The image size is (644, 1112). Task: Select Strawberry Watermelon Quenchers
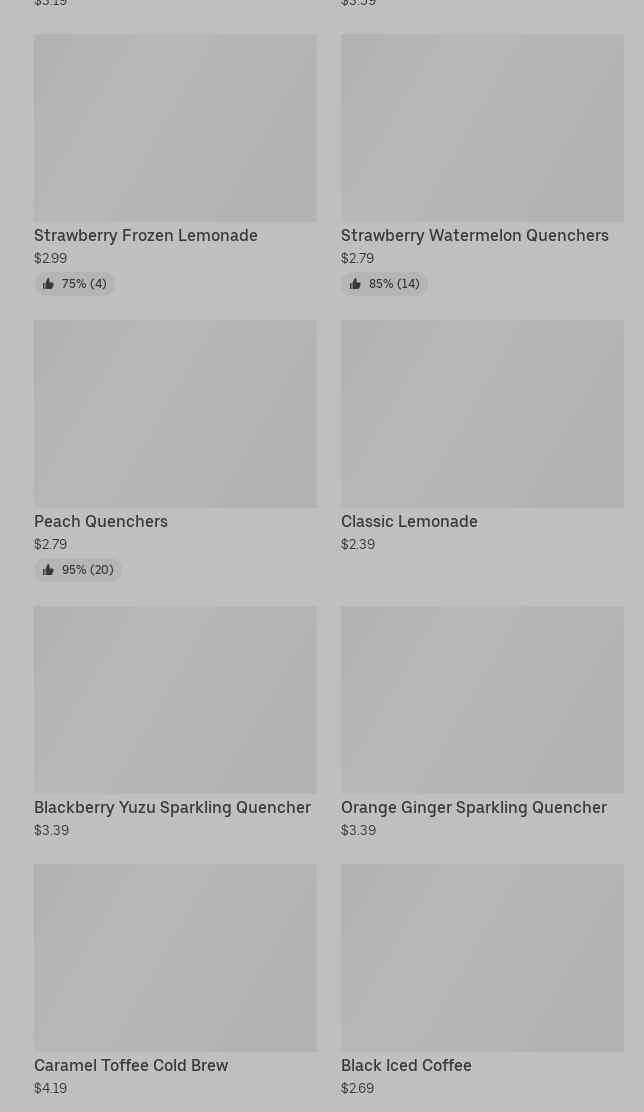point(482,164)
